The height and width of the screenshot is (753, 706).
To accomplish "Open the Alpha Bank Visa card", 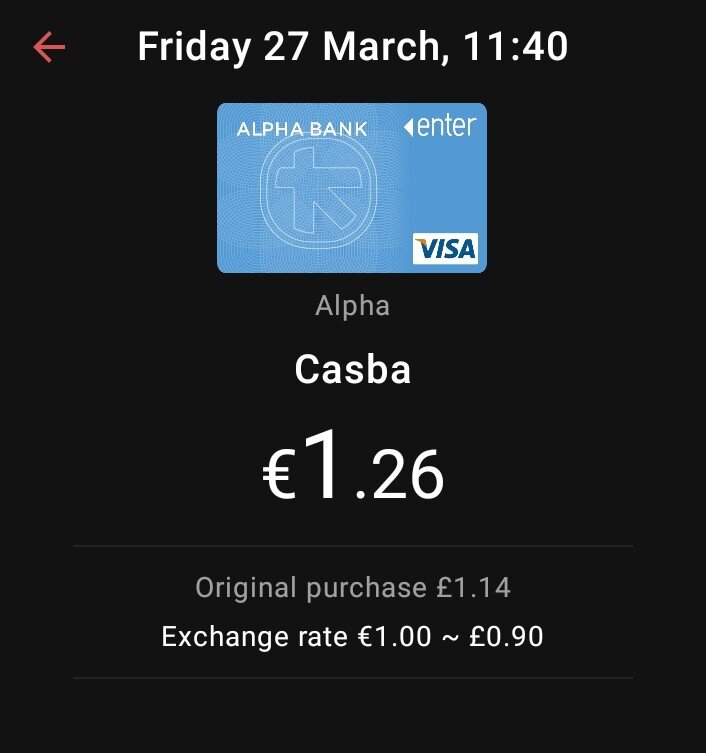I will (352, 188).
